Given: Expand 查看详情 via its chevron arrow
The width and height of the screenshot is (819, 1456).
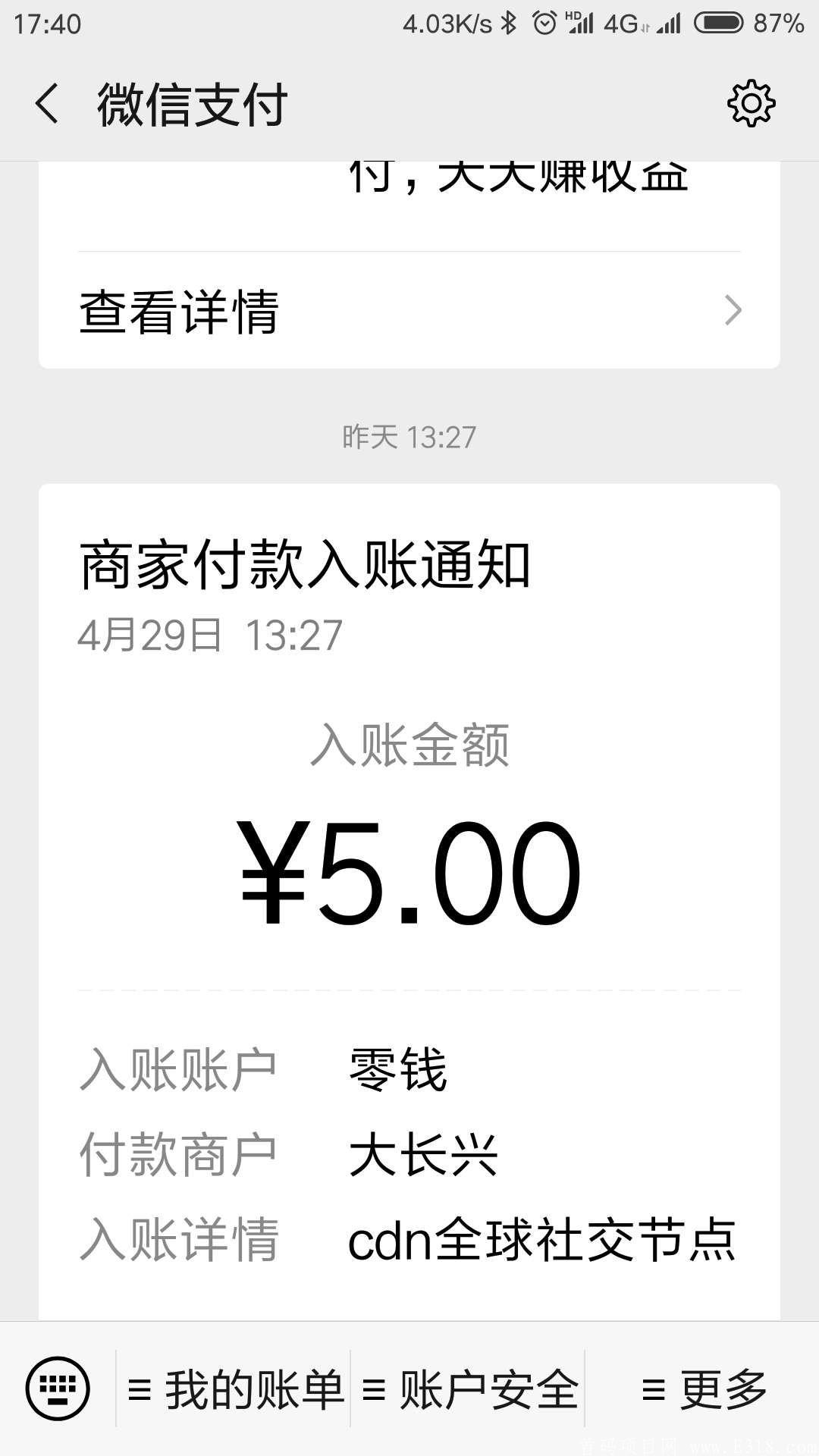Looking at the screenshot, I should [x=730, y=311].
